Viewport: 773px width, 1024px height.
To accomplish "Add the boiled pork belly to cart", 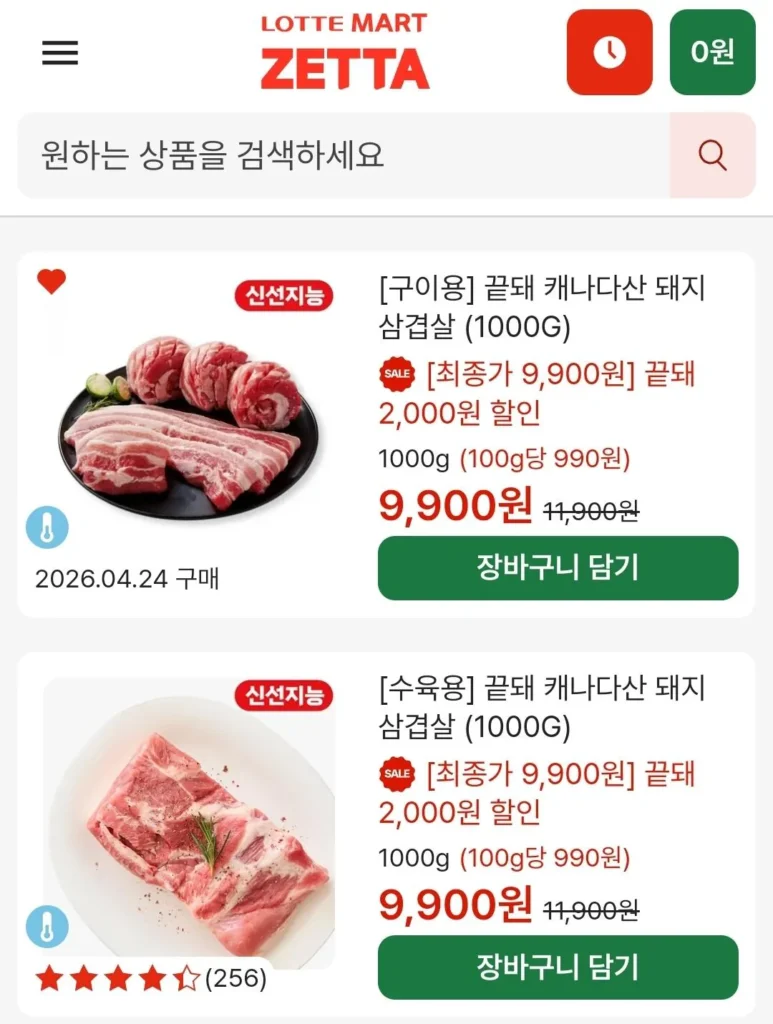I will [x=556, y=967].
